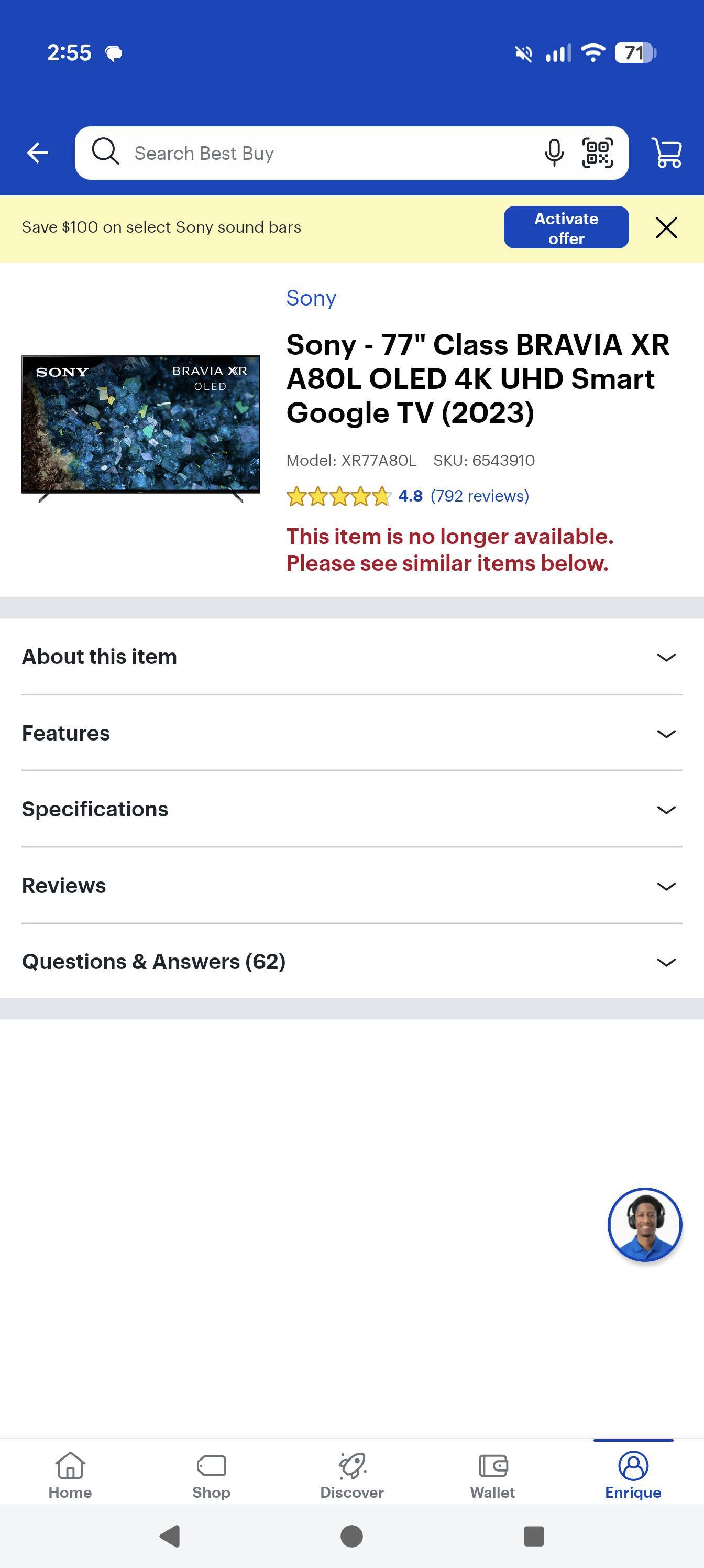The image size is (704, 1568).
Task: Tap the voice search microphone icon
Action: click(554, 152)
